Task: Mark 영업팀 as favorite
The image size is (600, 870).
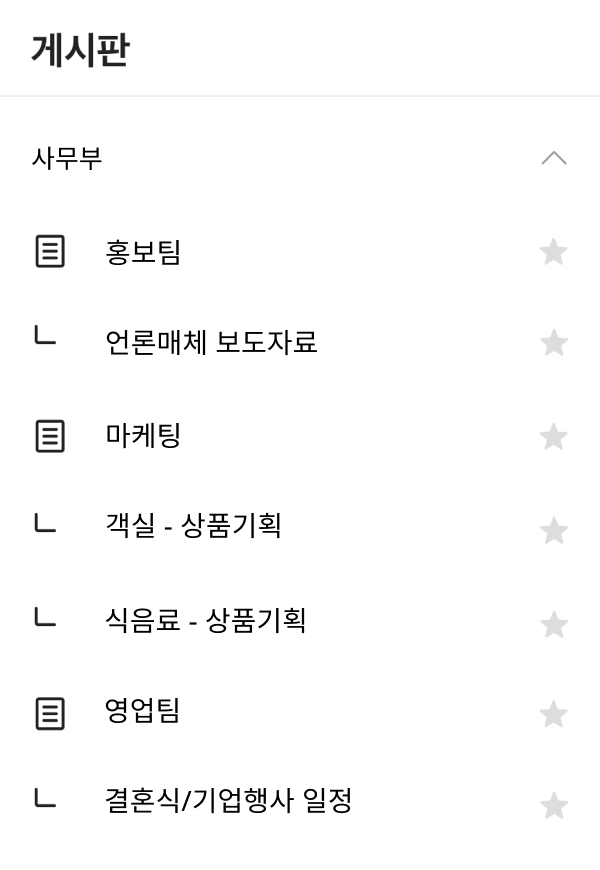Action: pyautogui.click(x=553, y=714)
